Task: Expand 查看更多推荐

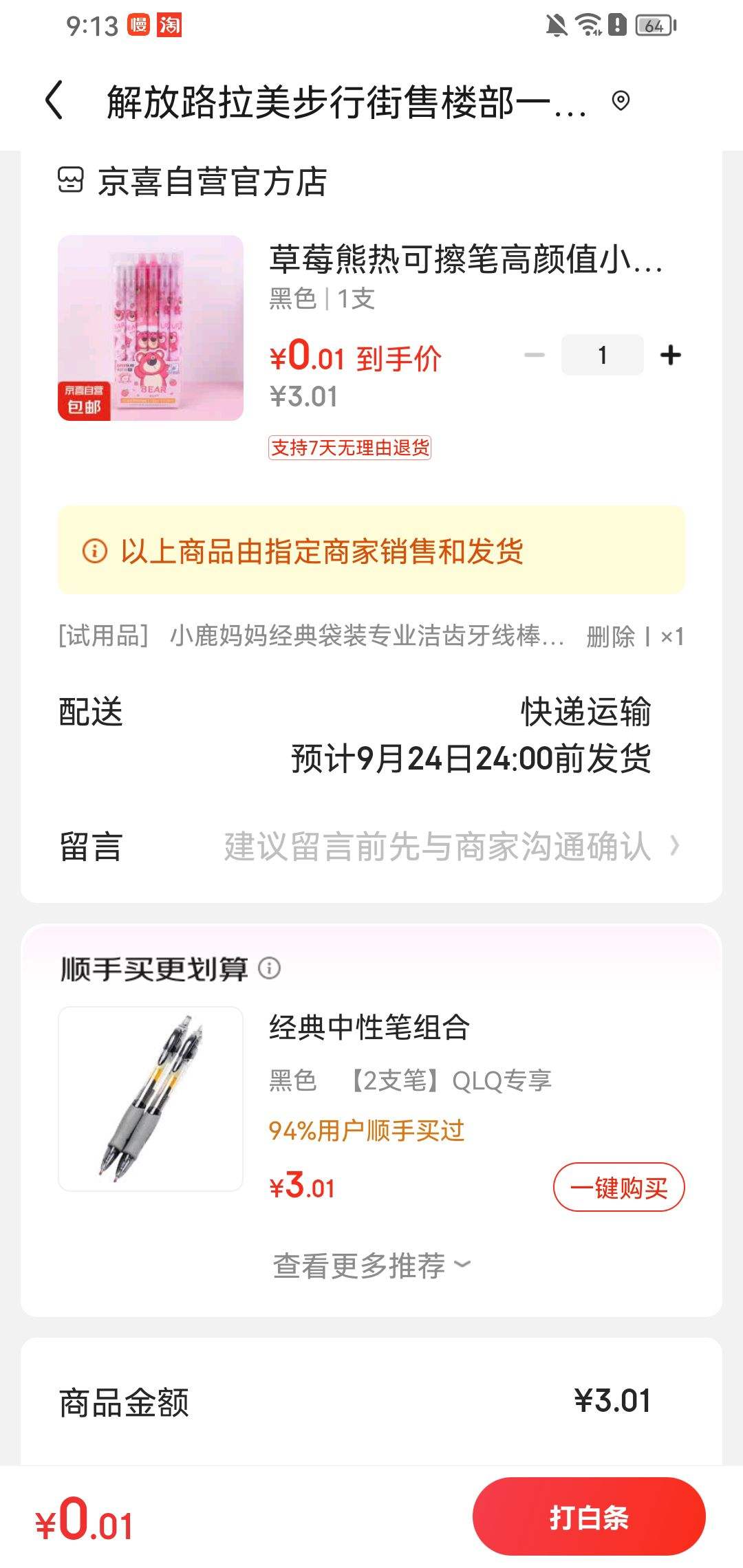Action: point(371,1265)
